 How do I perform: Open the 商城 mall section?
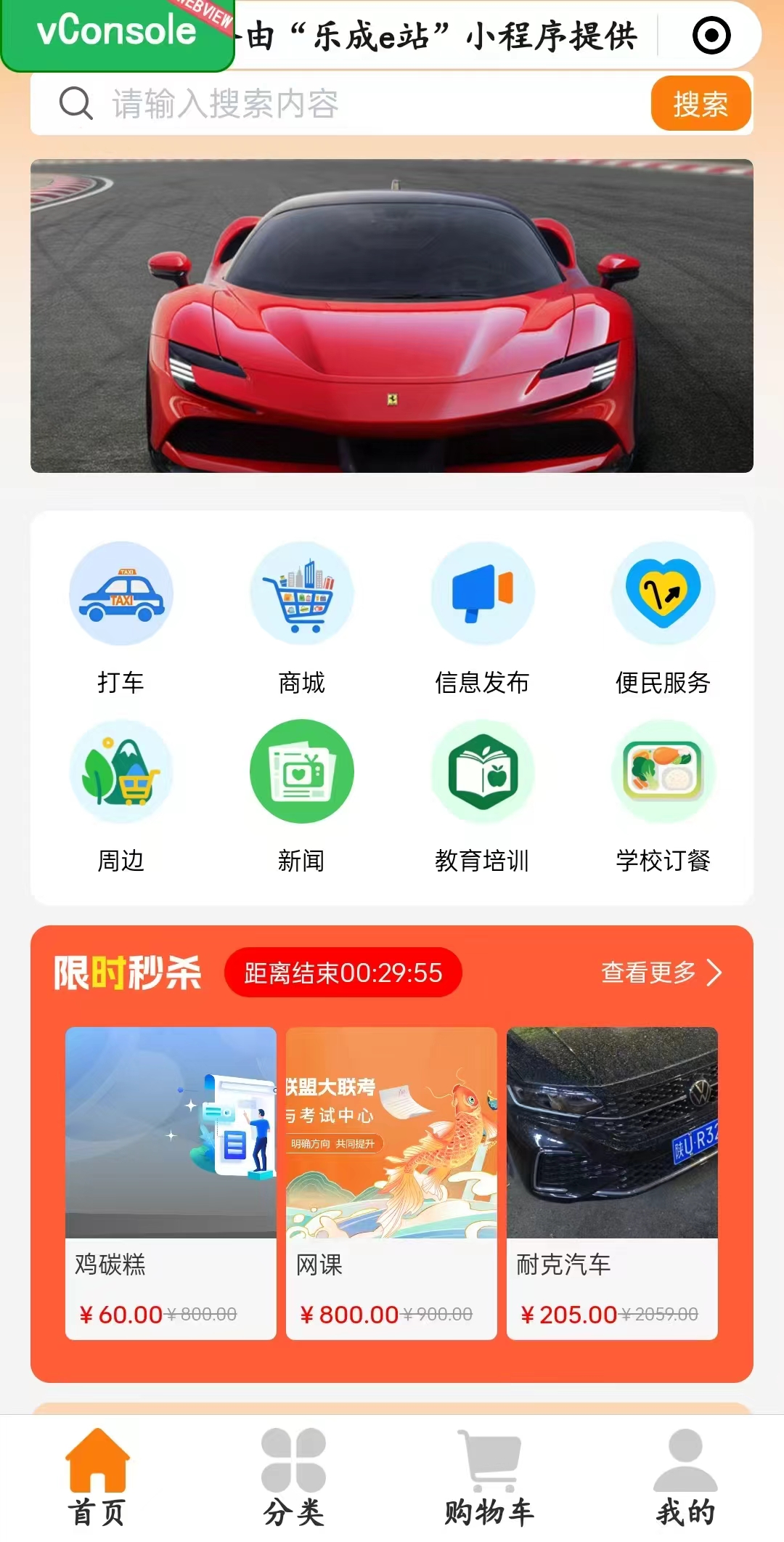click(301, 617)
